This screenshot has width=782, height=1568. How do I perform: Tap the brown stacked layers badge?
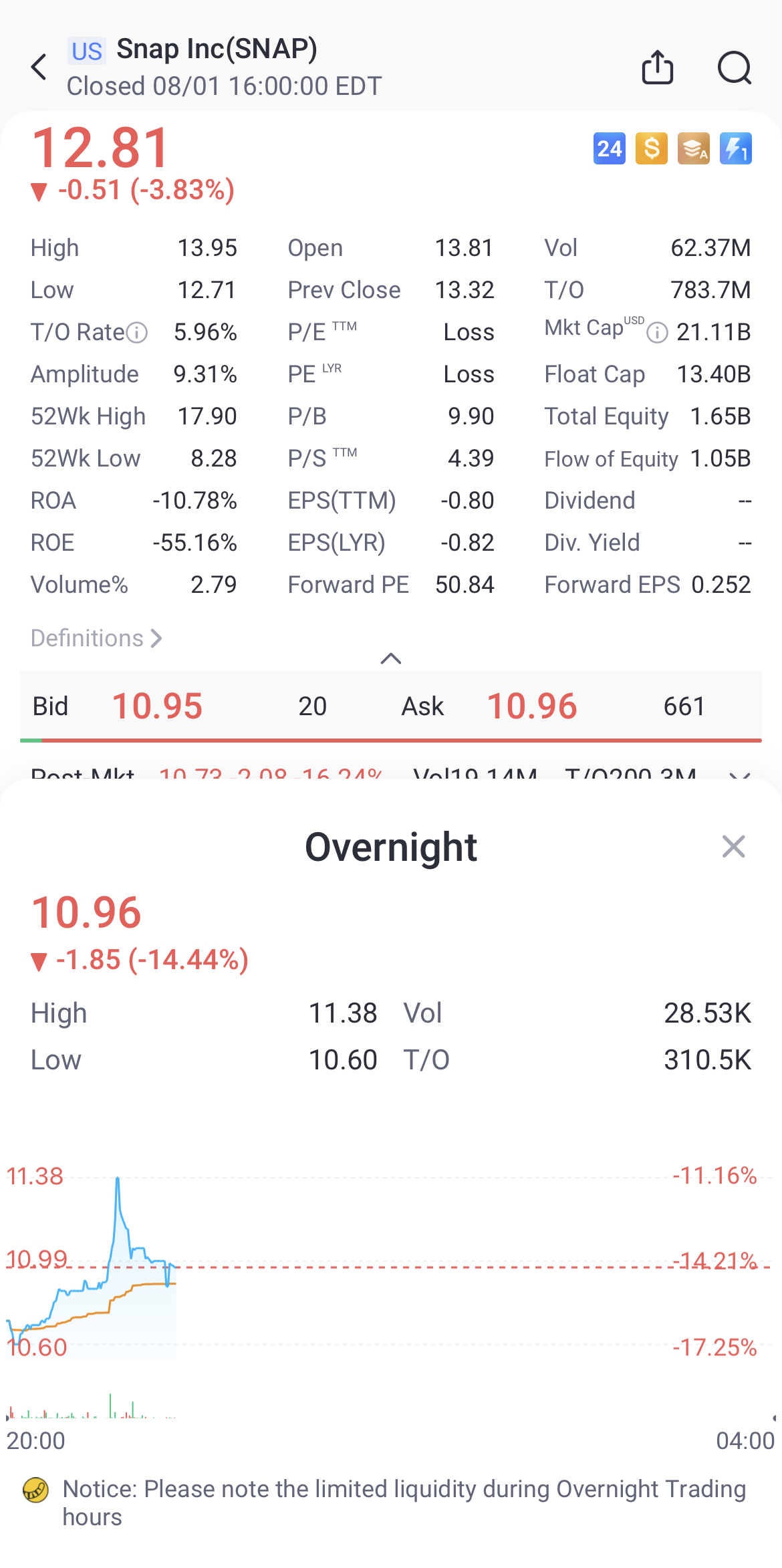point(693,148)
